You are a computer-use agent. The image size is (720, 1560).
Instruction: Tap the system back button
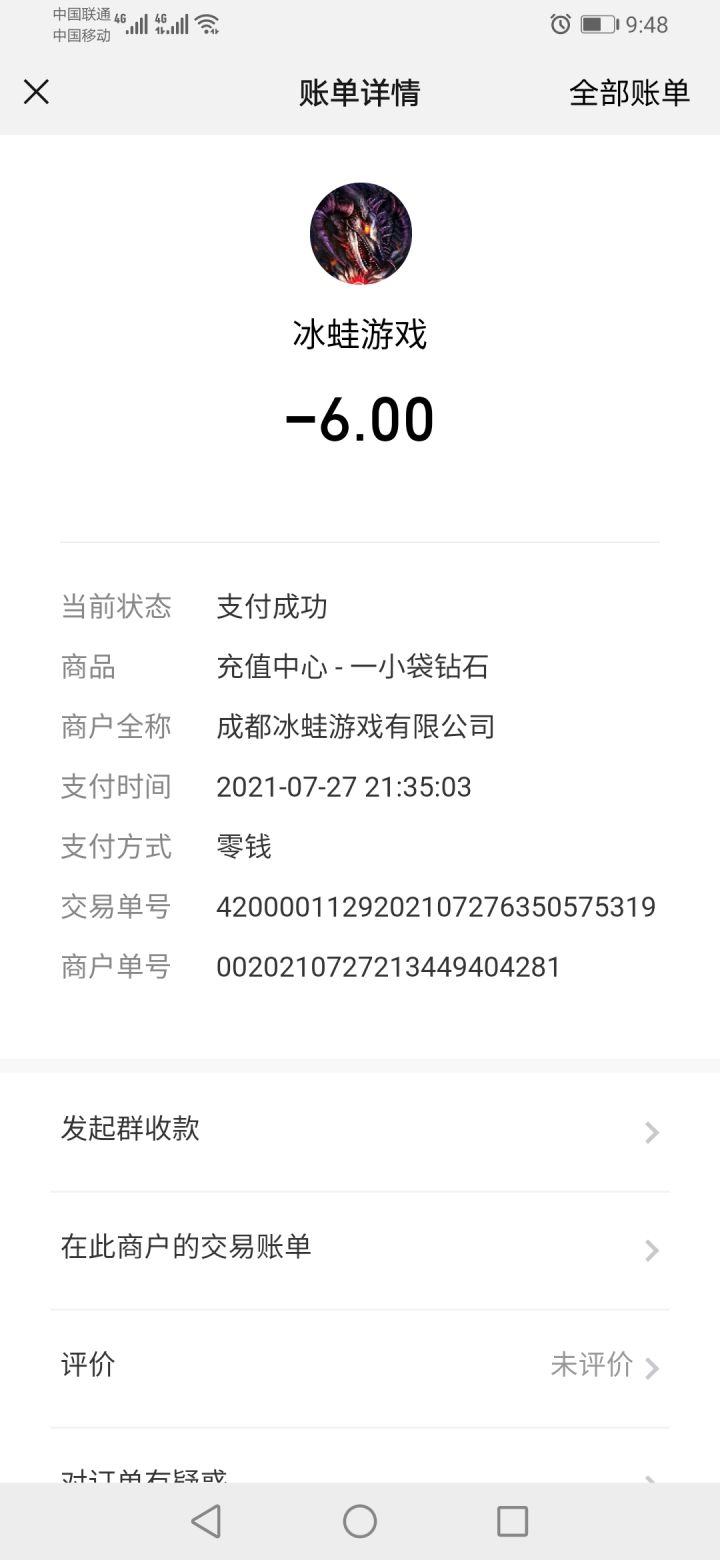pyautogui.click(x=206, y=1521)
